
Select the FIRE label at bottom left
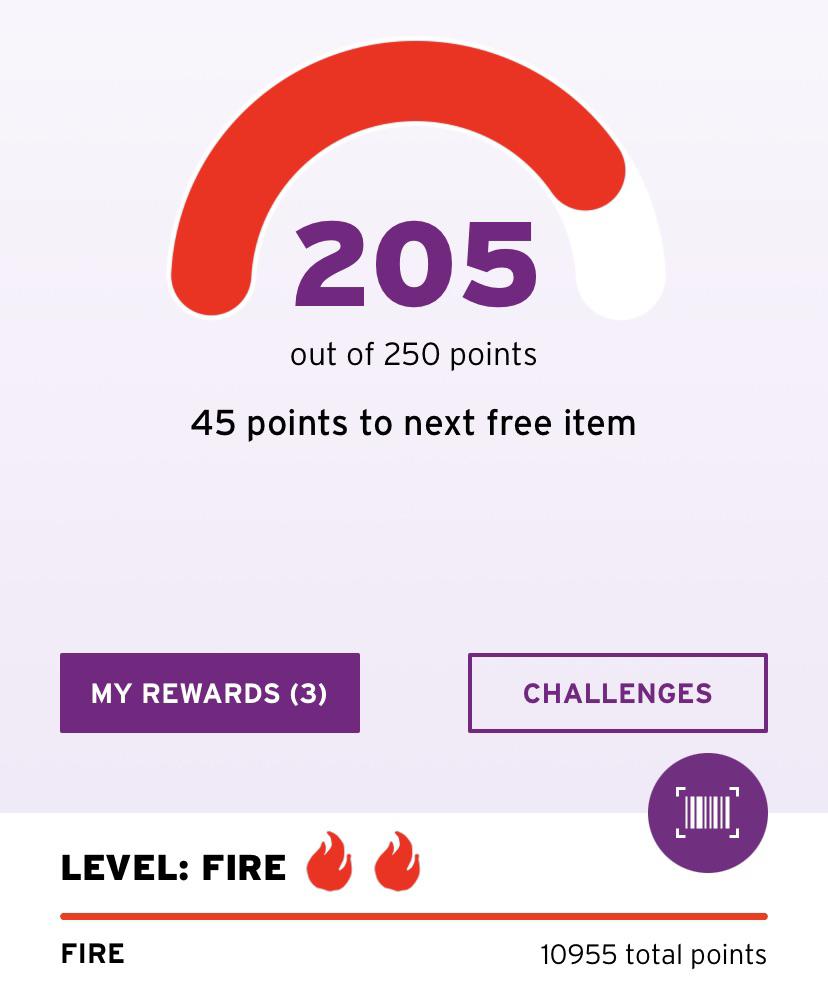click(92, 954)
